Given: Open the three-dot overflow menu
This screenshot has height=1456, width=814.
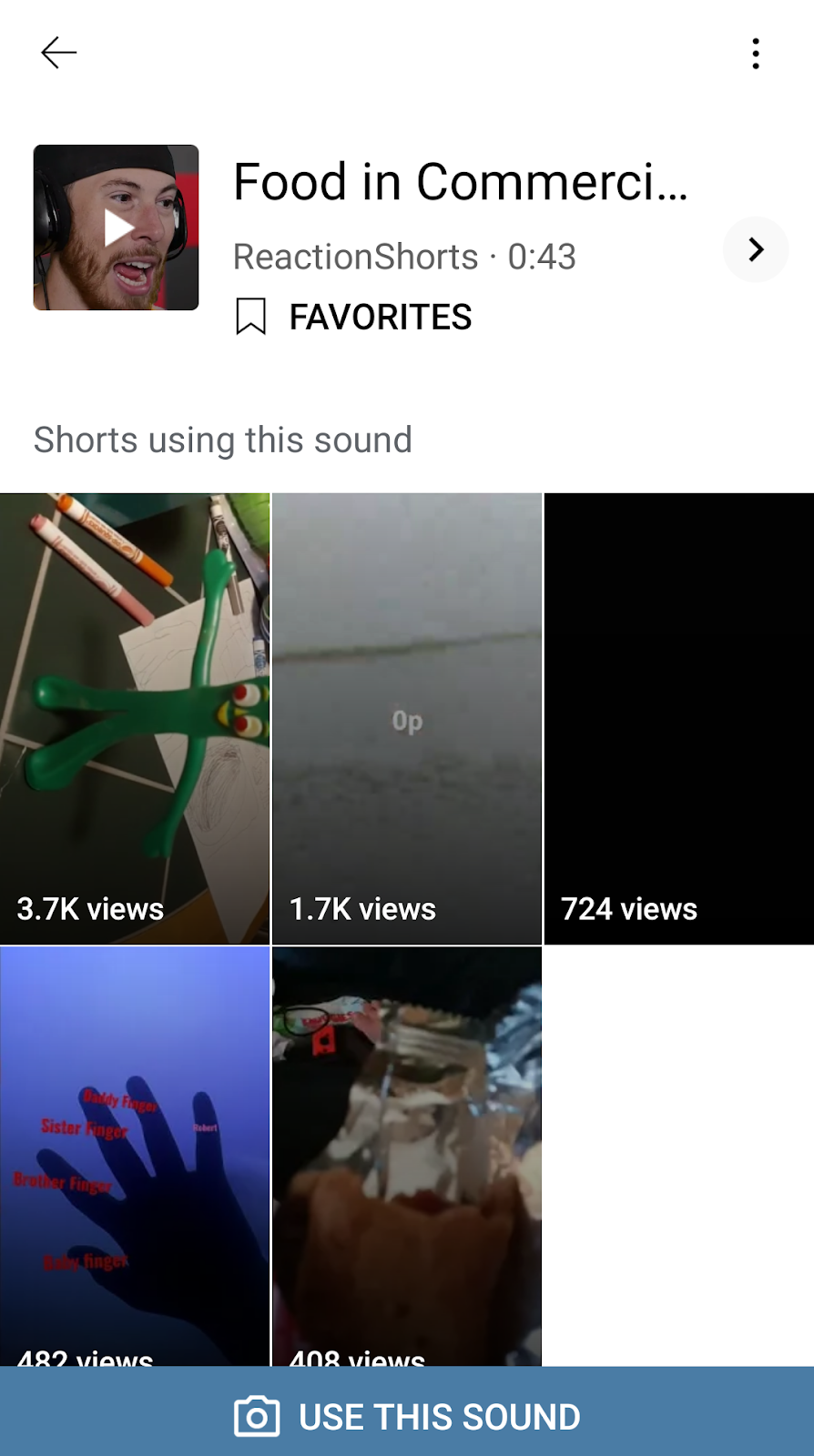Looking at the screenshot, I should click(x=755, y=54).
